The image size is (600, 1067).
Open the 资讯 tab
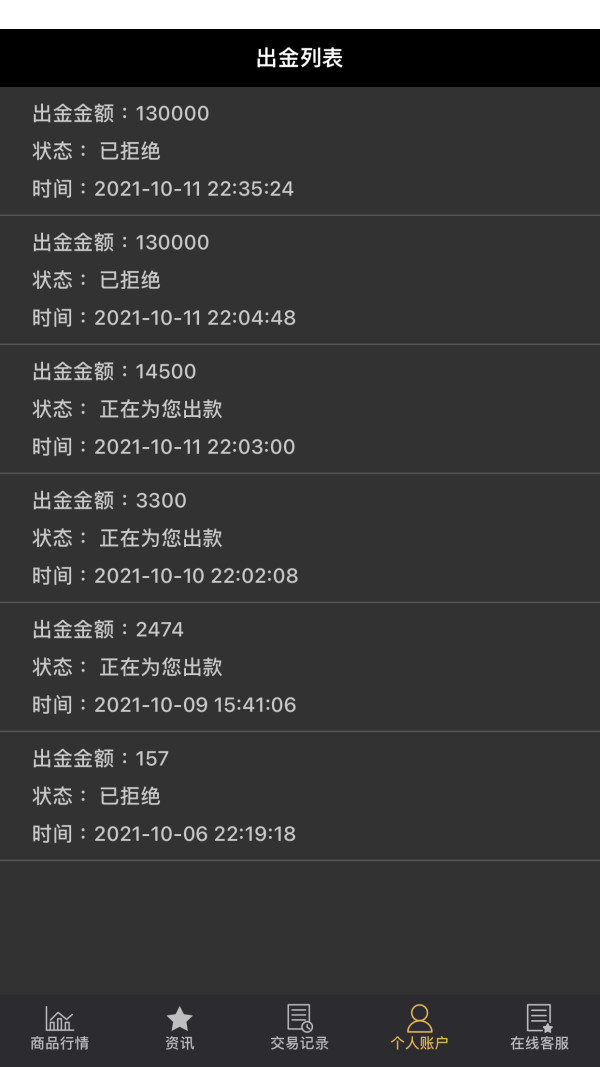[180, 1028]
